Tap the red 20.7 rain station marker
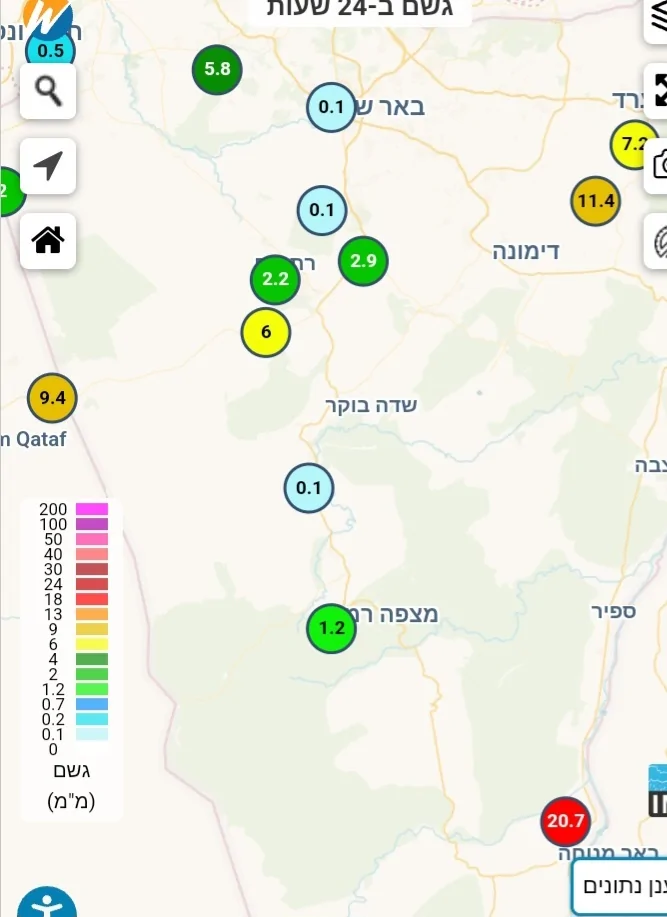 click(565, 822)
